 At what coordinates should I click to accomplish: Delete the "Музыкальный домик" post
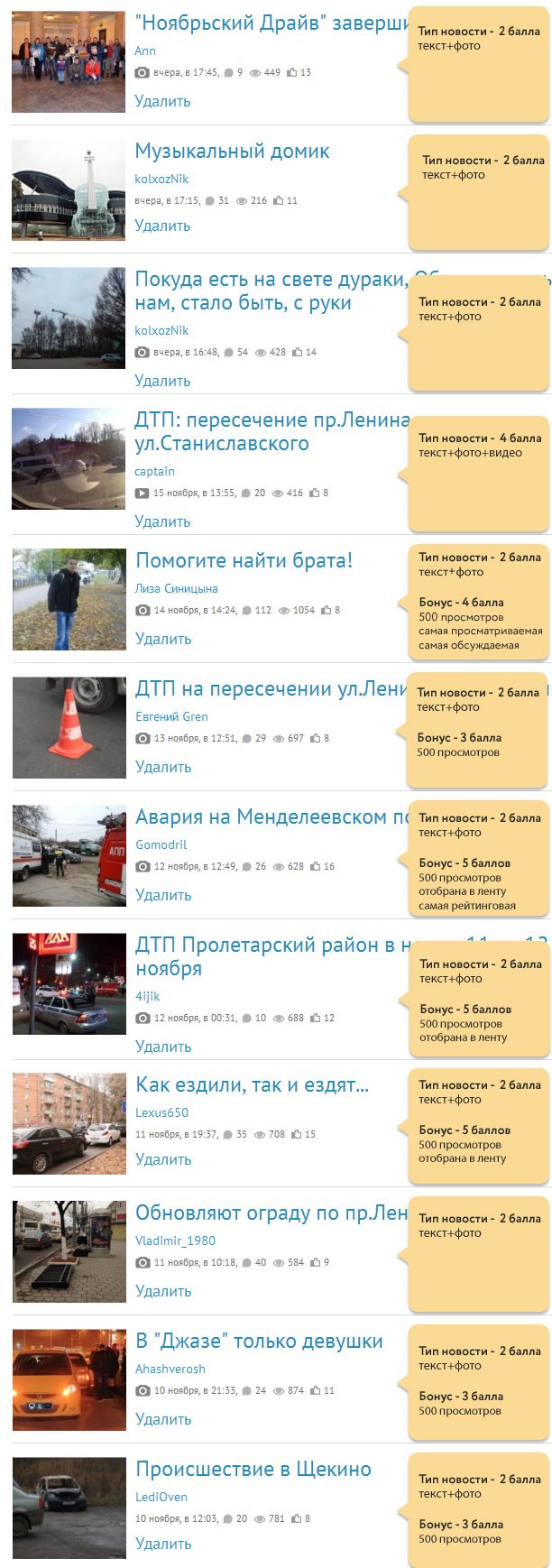tap(162, 226)
